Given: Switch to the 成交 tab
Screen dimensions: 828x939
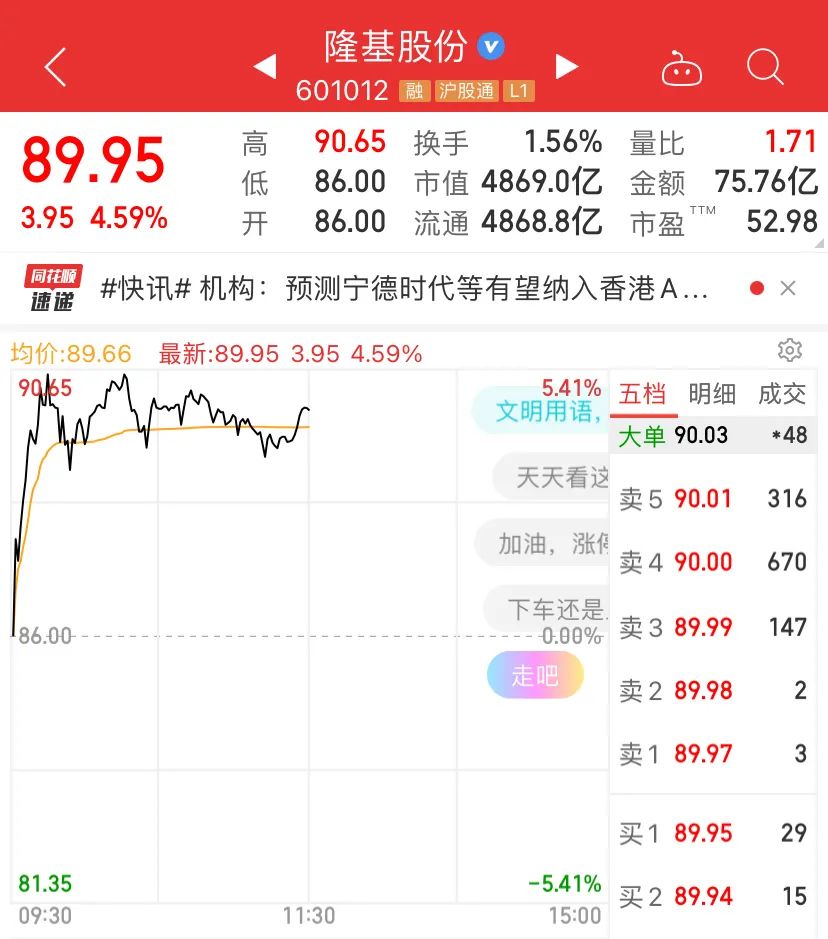Looking at the screenshot, I should [x=783, y=394].
